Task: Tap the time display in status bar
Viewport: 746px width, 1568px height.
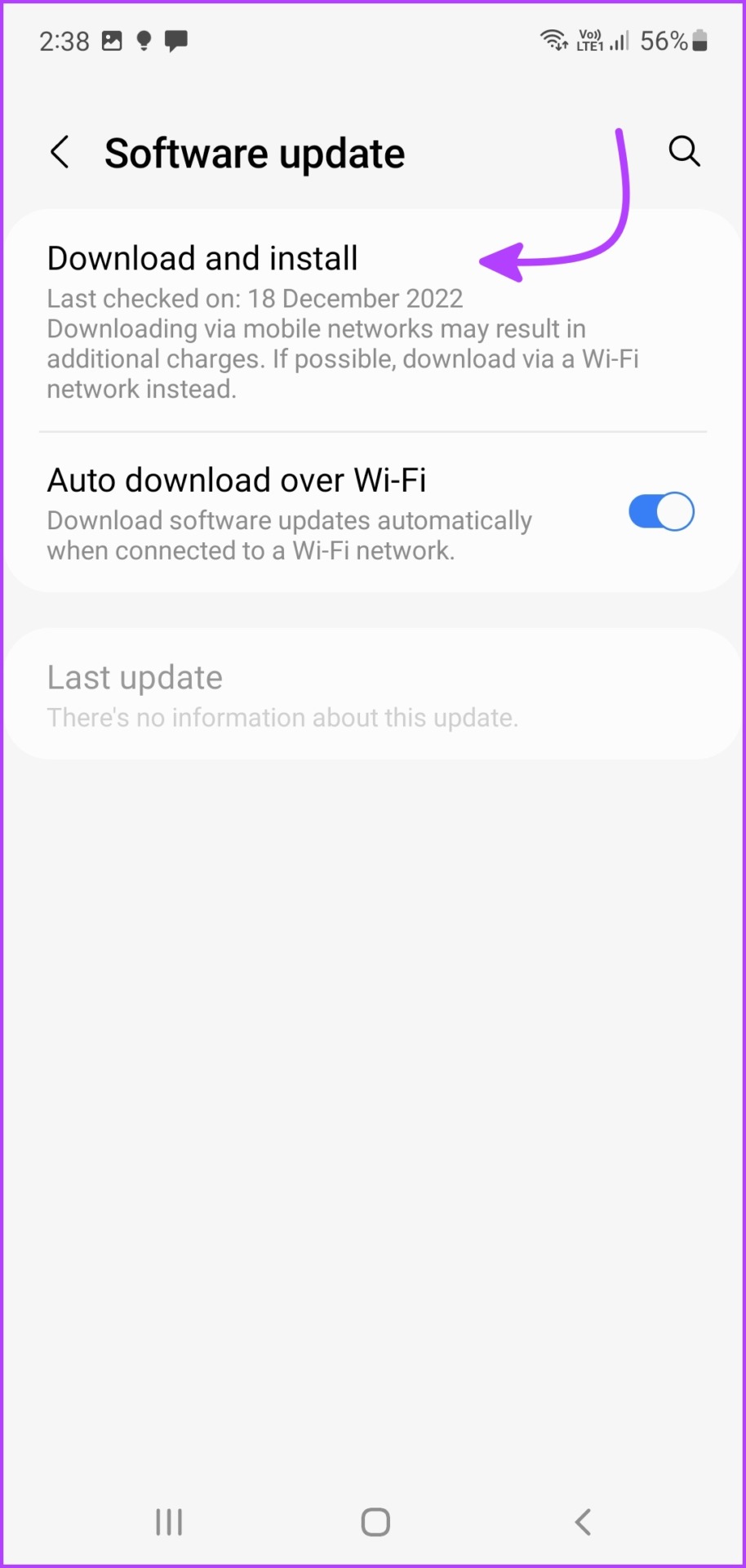Action: click(64, 41)
